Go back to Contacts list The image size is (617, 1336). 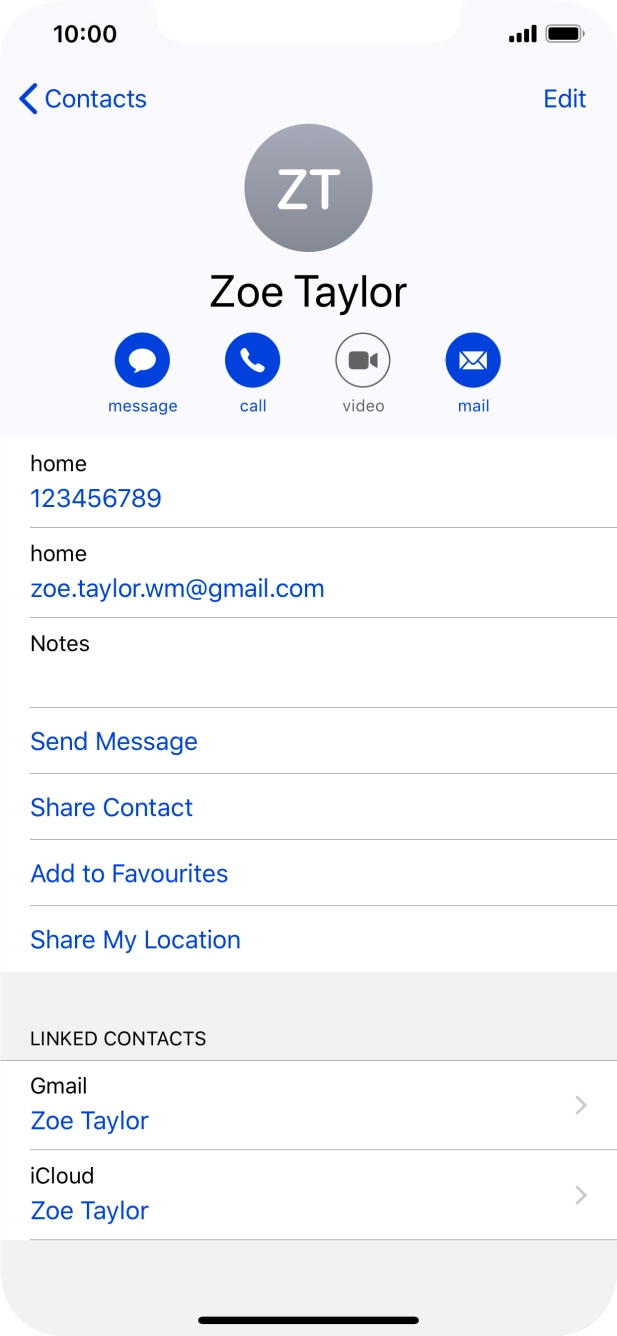[x=83, y=99]
